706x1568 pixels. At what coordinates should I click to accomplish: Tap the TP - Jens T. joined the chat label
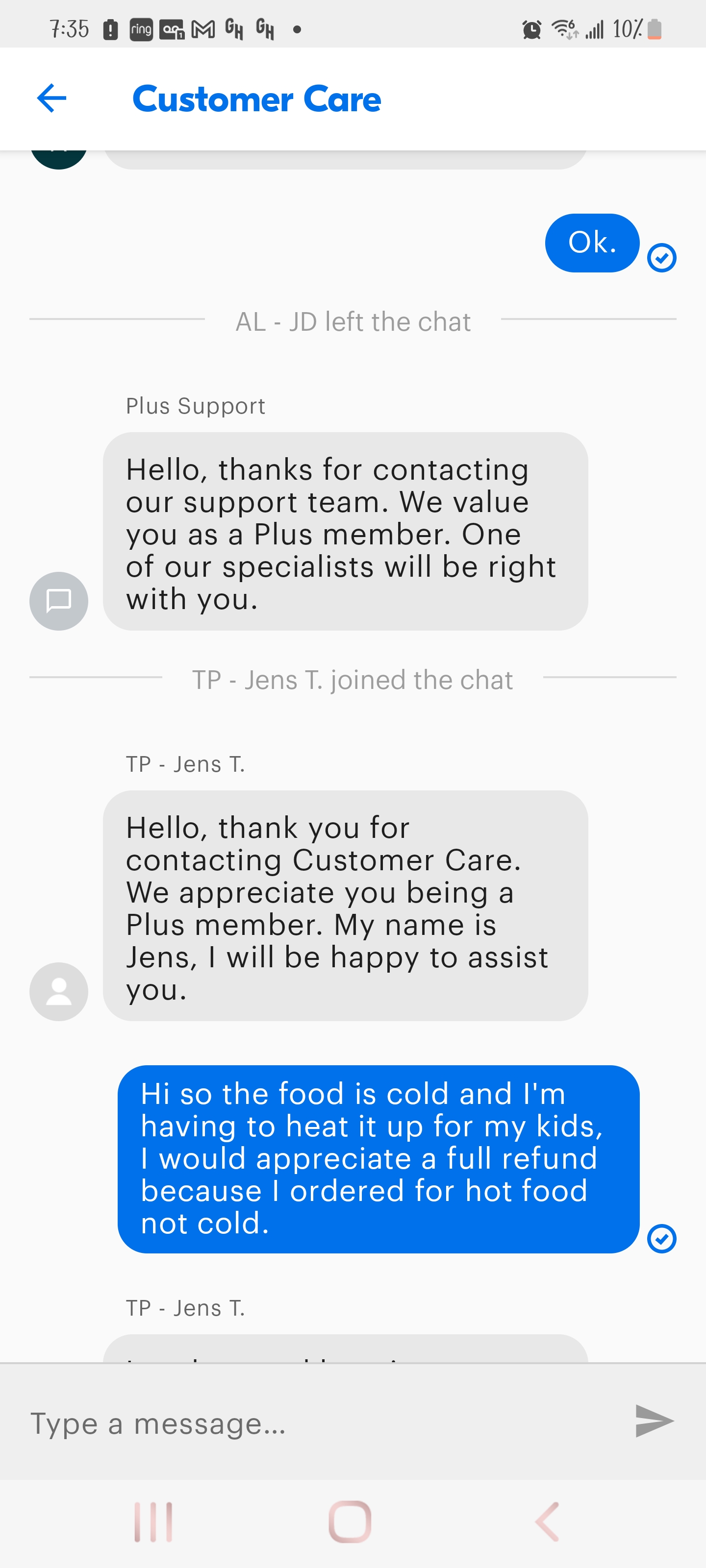coord(353,679)
